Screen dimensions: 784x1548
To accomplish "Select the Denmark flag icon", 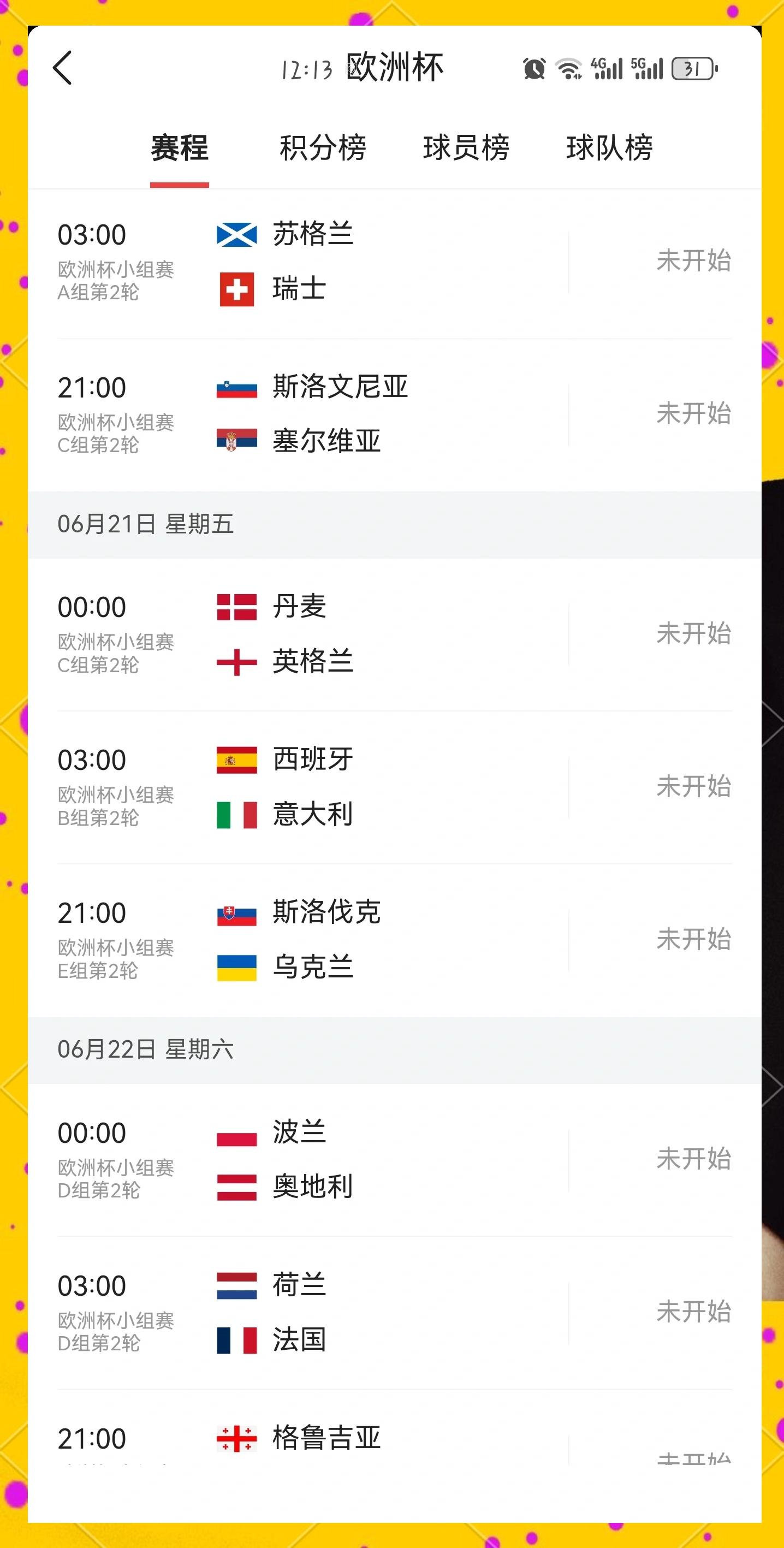I will point(236,608).
